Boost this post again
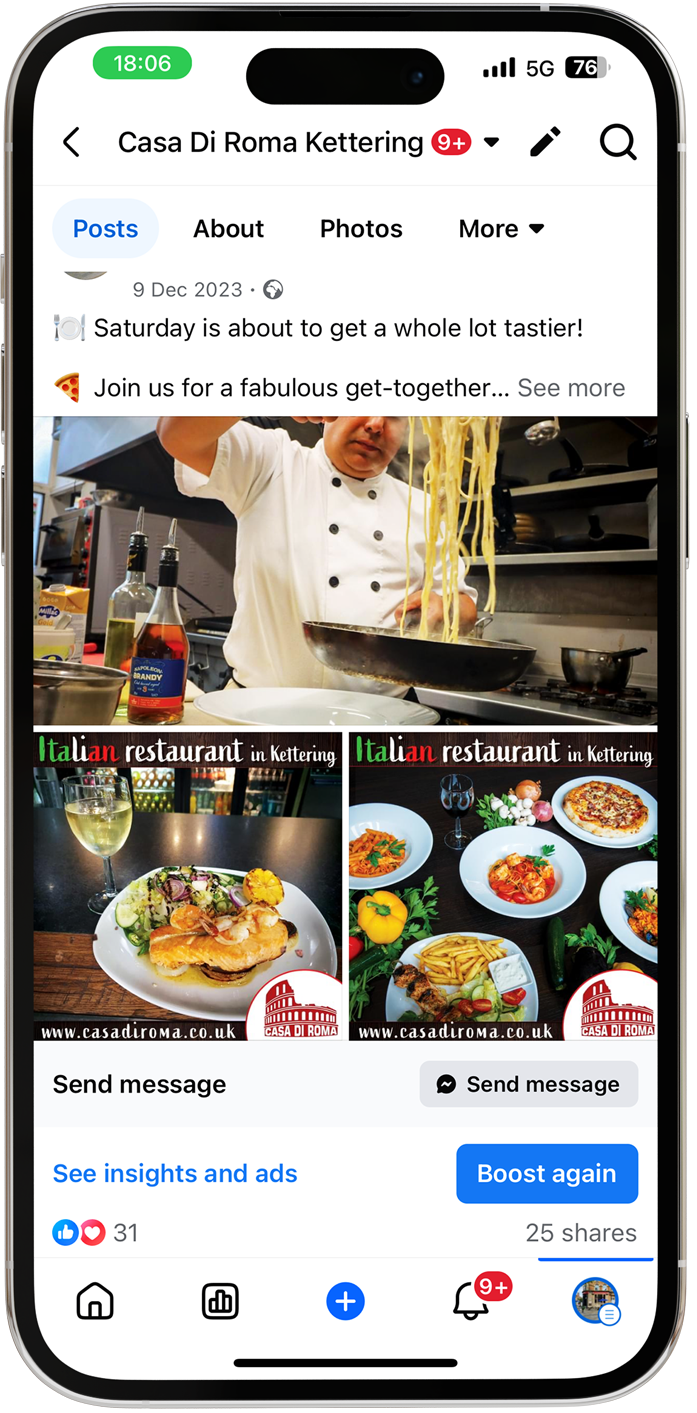This screenshot has width=697, height=1413. (x=547, y=1174)
